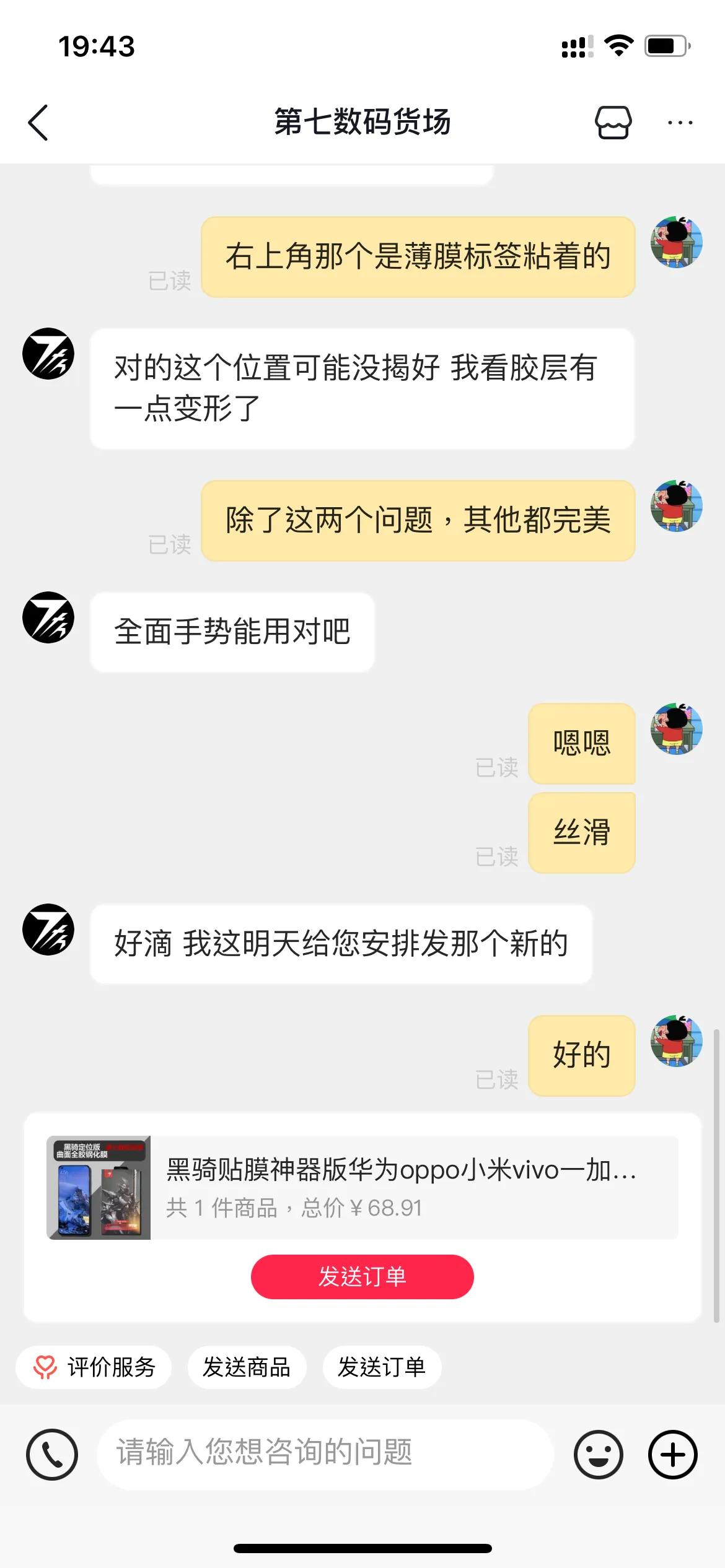Tap the 发送订单 red button

[361, 1276]
